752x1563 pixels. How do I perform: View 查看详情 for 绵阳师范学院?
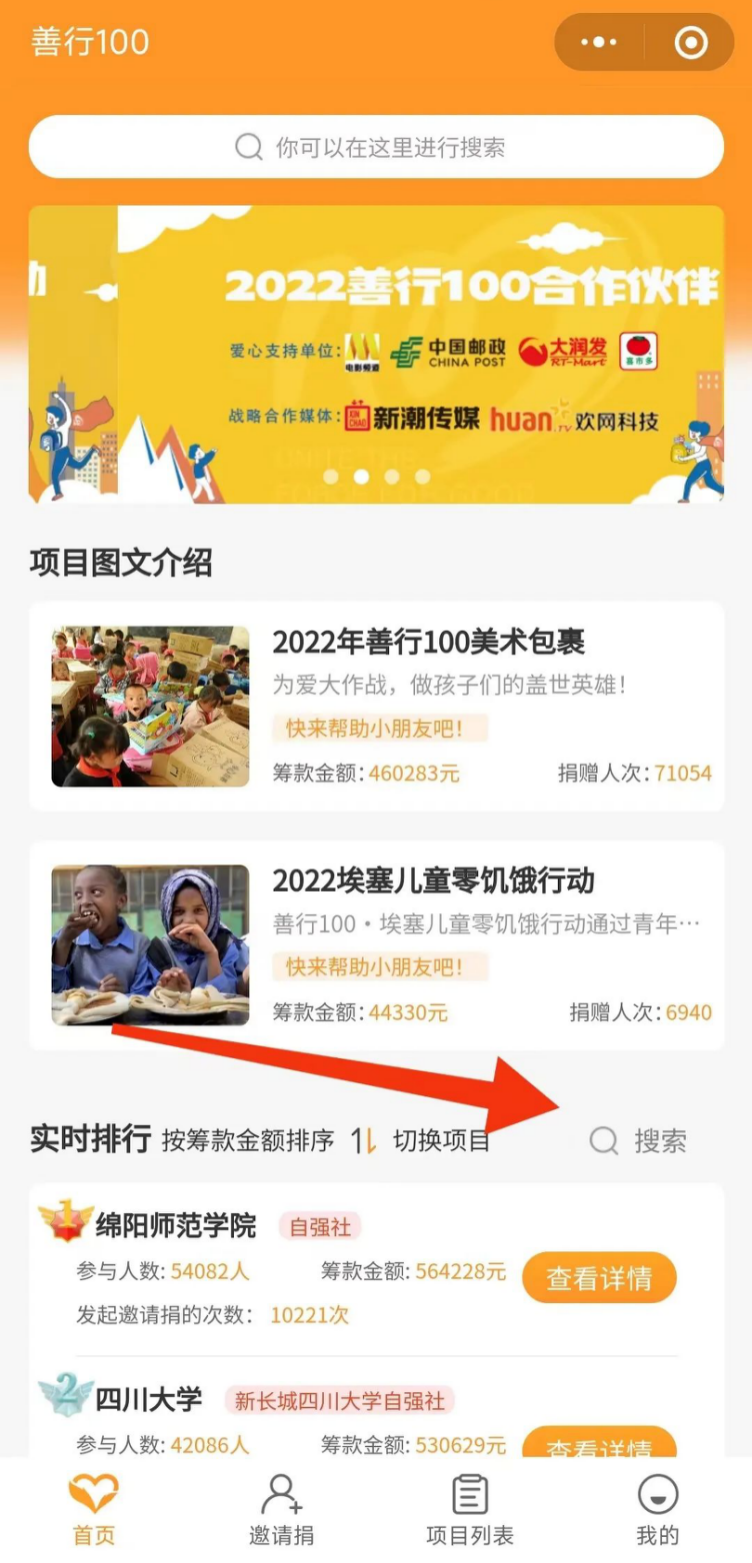point(599,1277)
